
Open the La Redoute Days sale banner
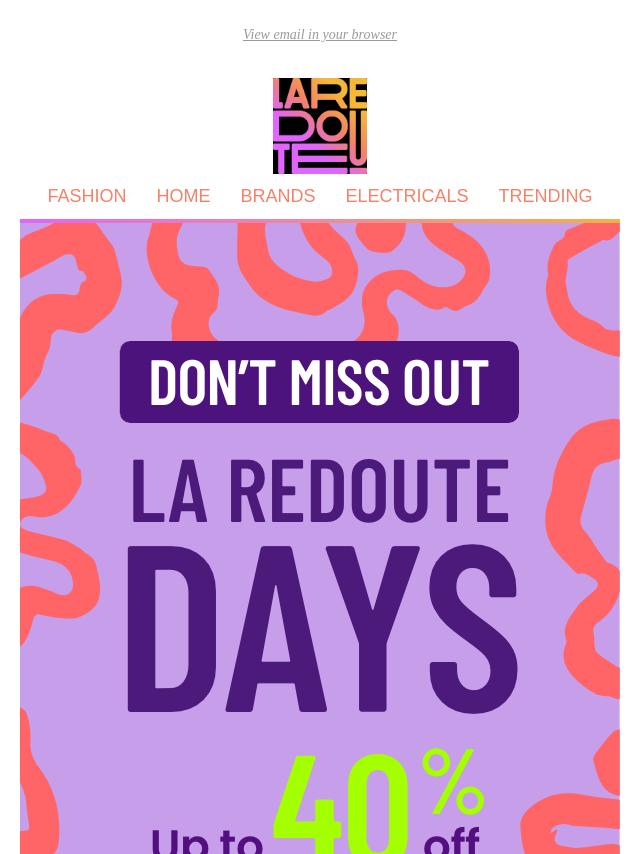pos(320,560)
